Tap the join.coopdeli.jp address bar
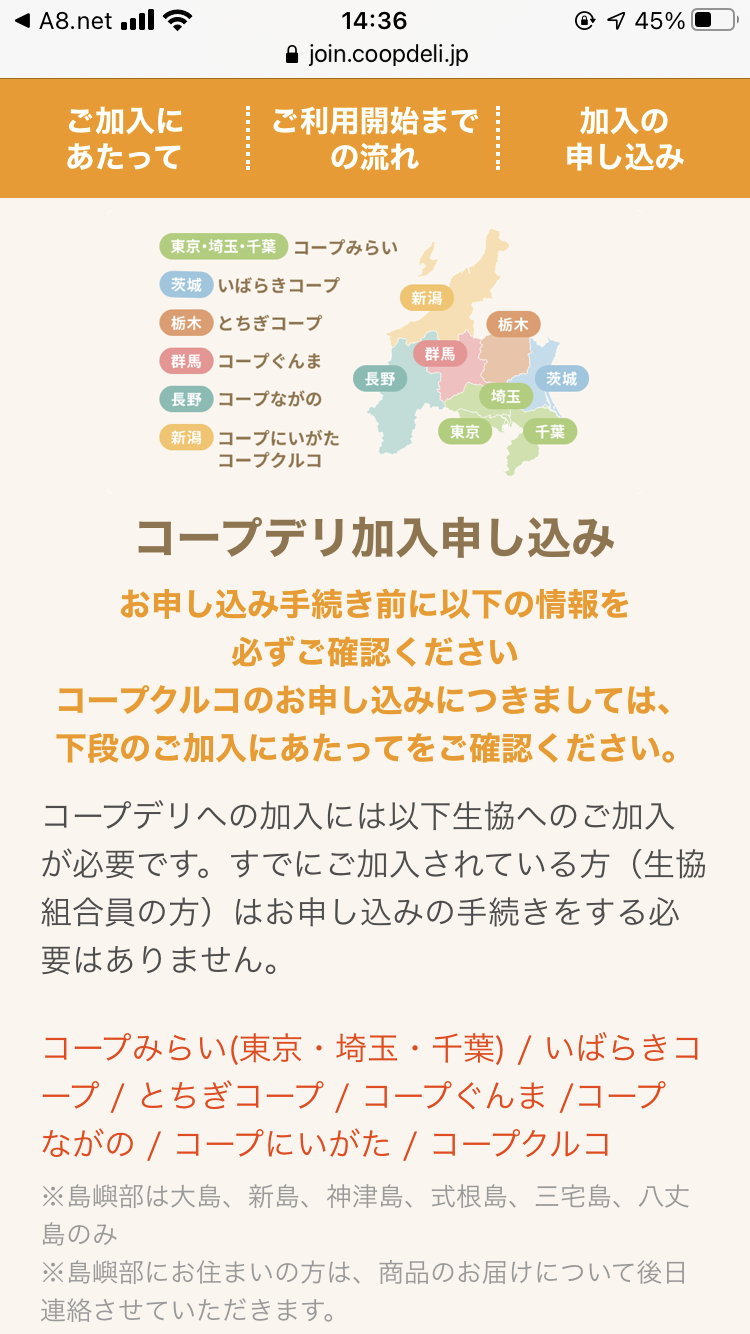This screenshot has height=1334, width=750. 375,54
